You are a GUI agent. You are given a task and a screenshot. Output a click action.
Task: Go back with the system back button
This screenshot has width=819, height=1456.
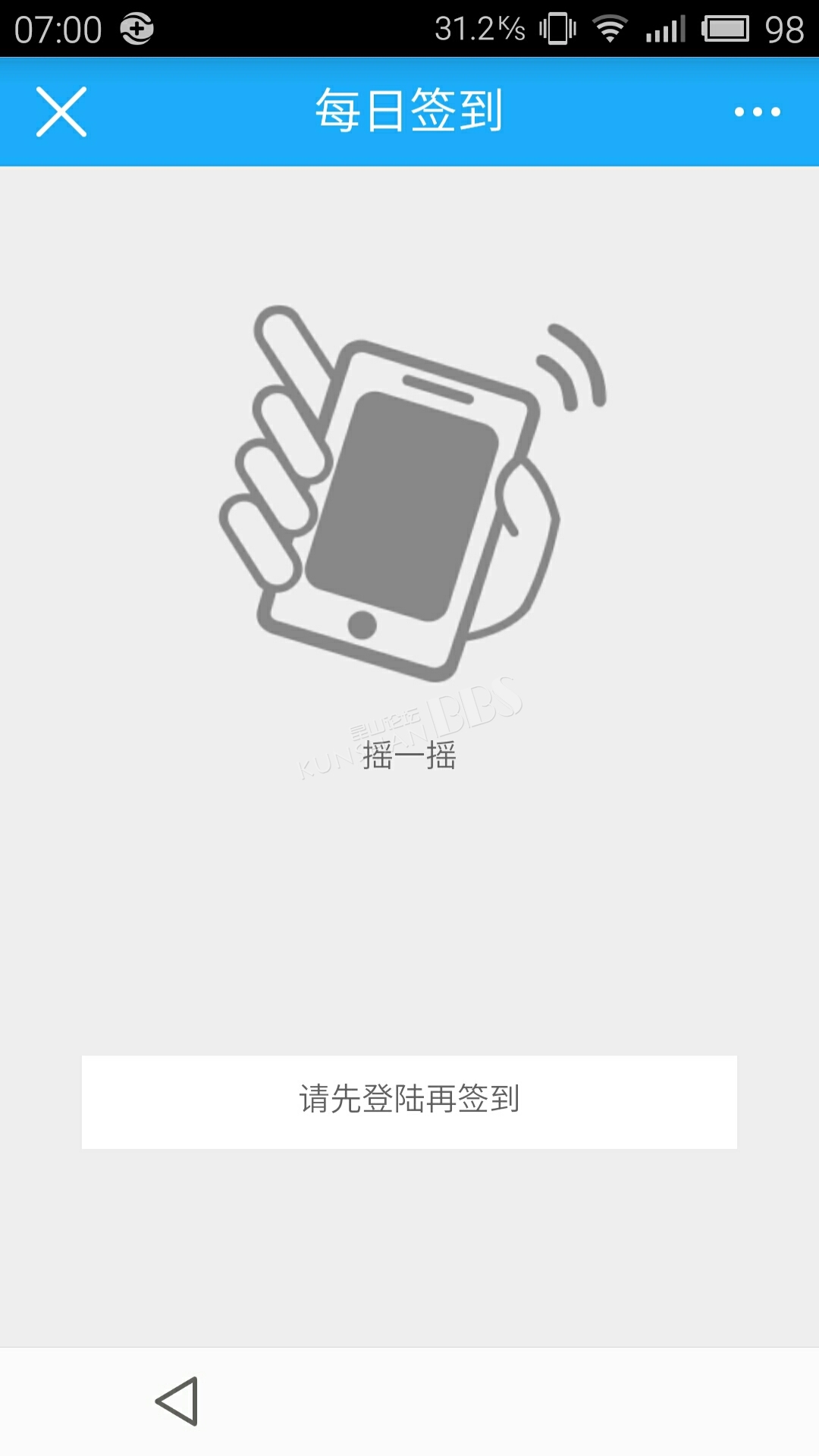177,1401
